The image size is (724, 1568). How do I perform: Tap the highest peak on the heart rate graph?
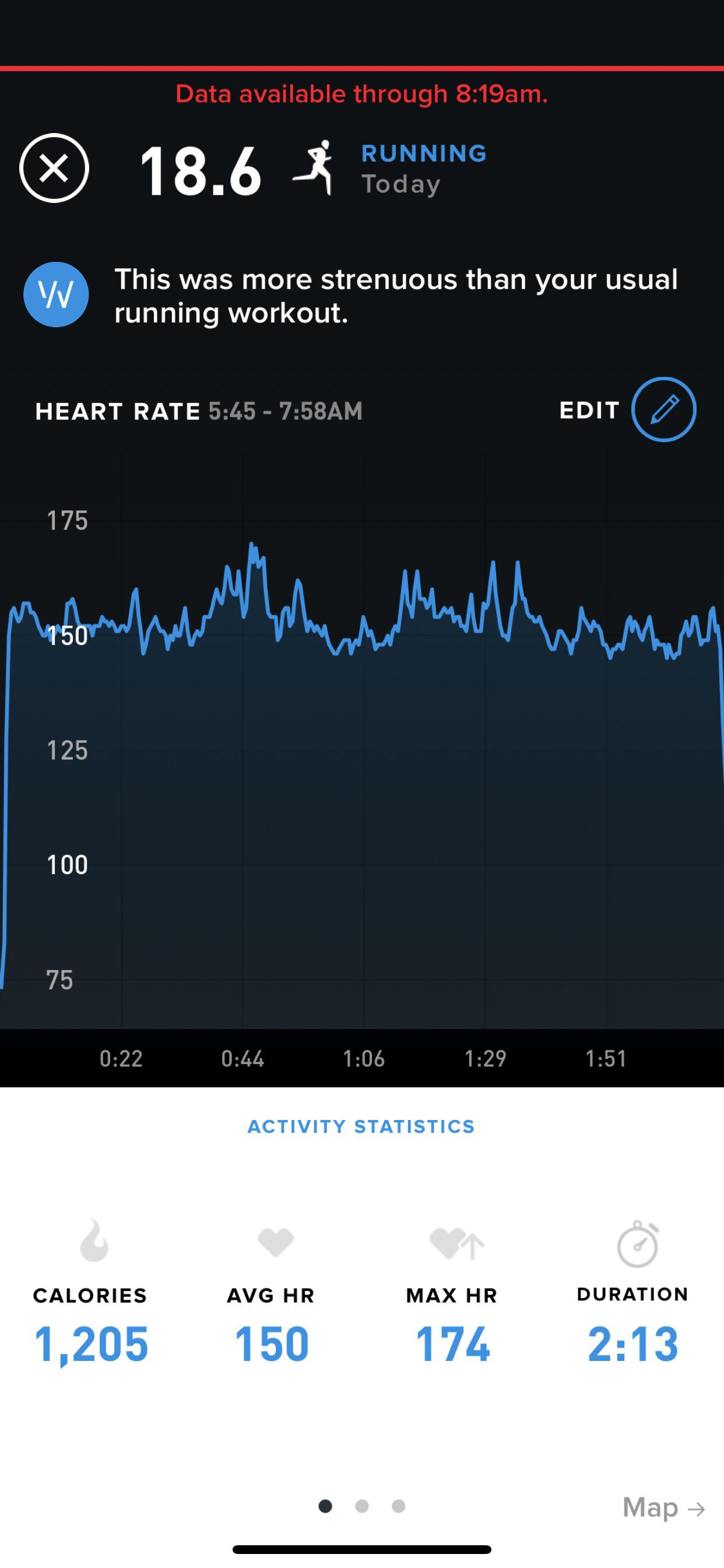(253, 544)
